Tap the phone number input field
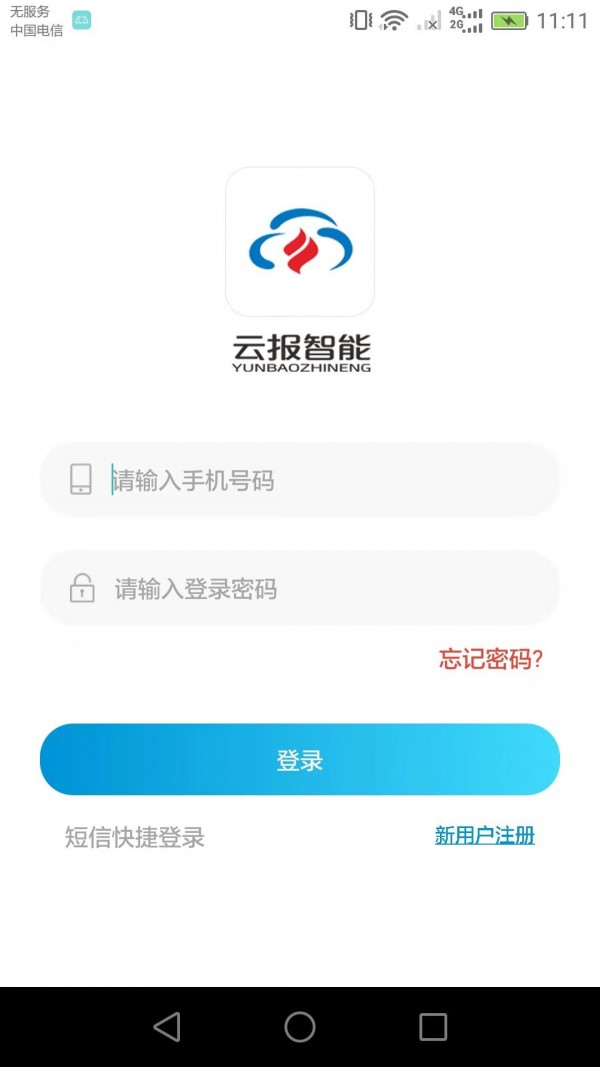Viewport: 600px width, 1067px height. click(299, 480)
